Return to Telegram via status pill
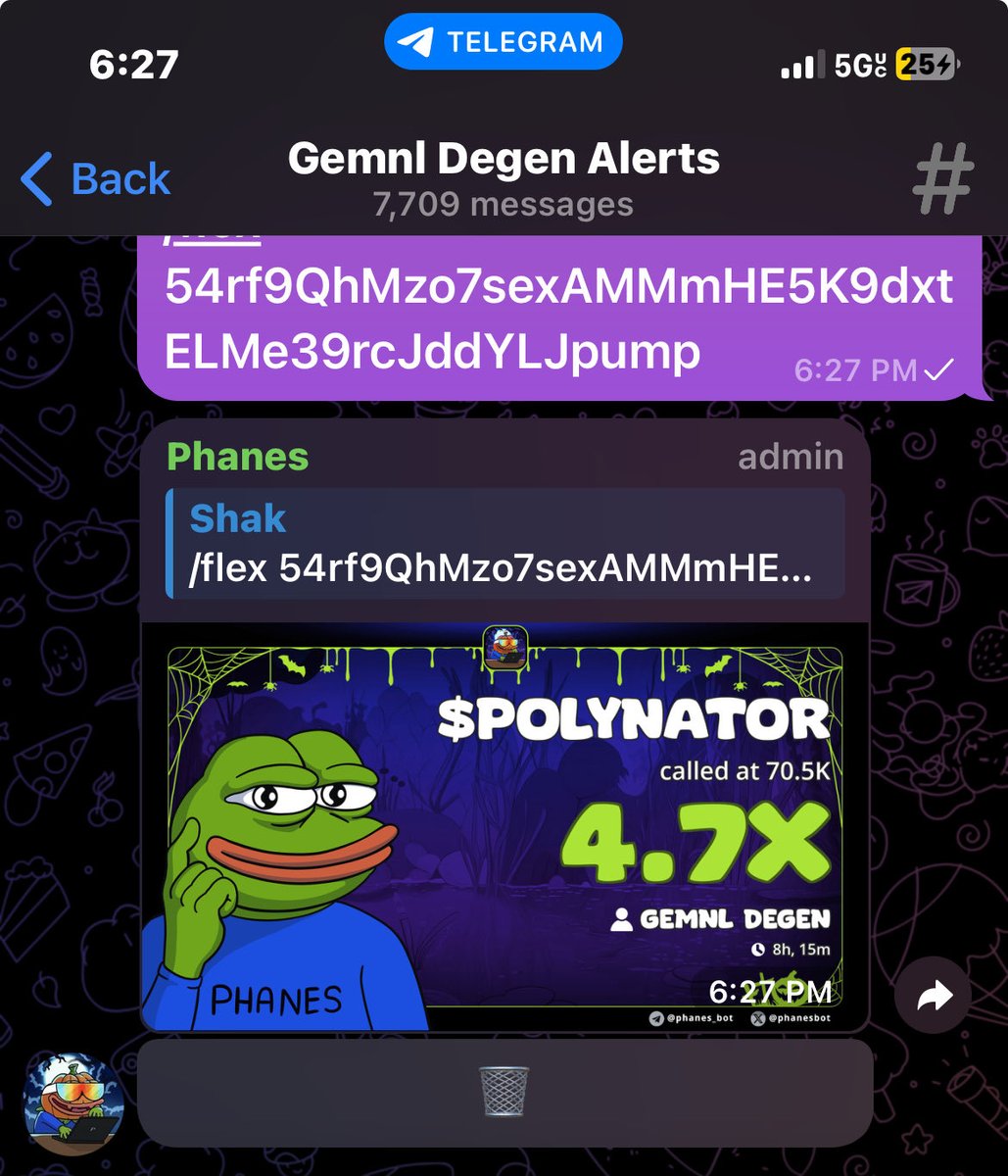 pos(504,43)
